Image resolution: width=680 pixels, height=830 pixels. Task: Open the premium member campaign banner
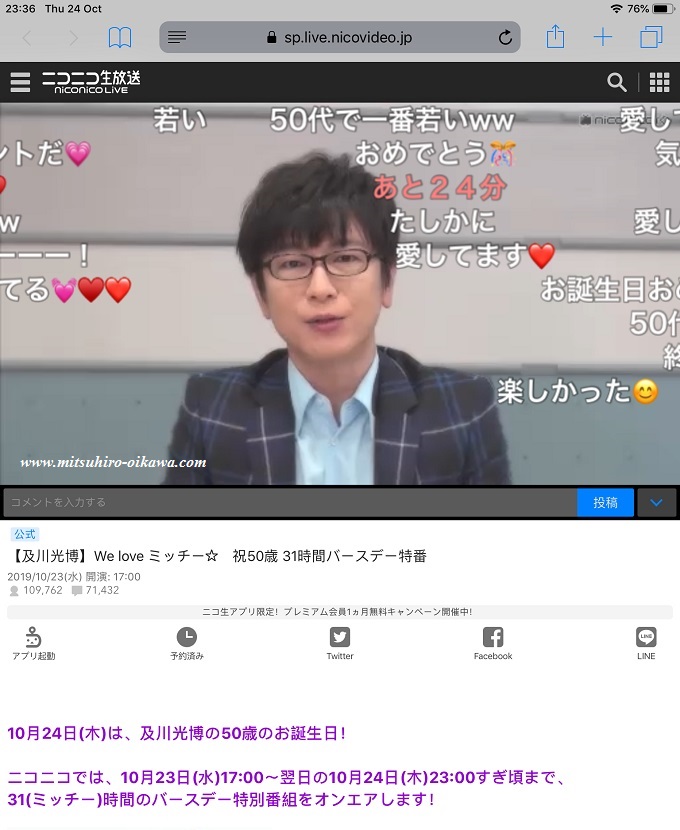(340, 612)
